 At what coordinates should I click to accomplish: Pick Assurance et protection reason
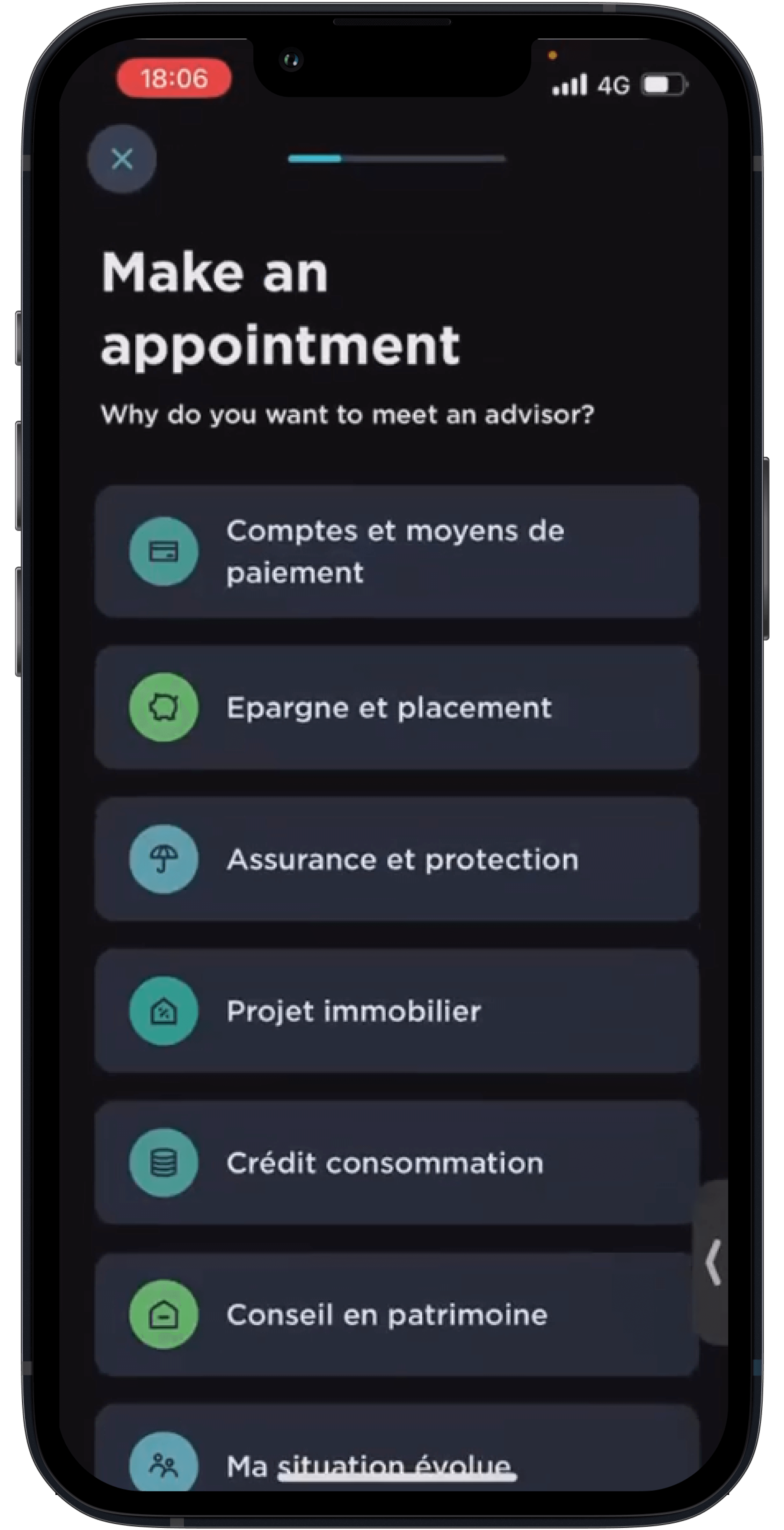click(x=396, y=859)
